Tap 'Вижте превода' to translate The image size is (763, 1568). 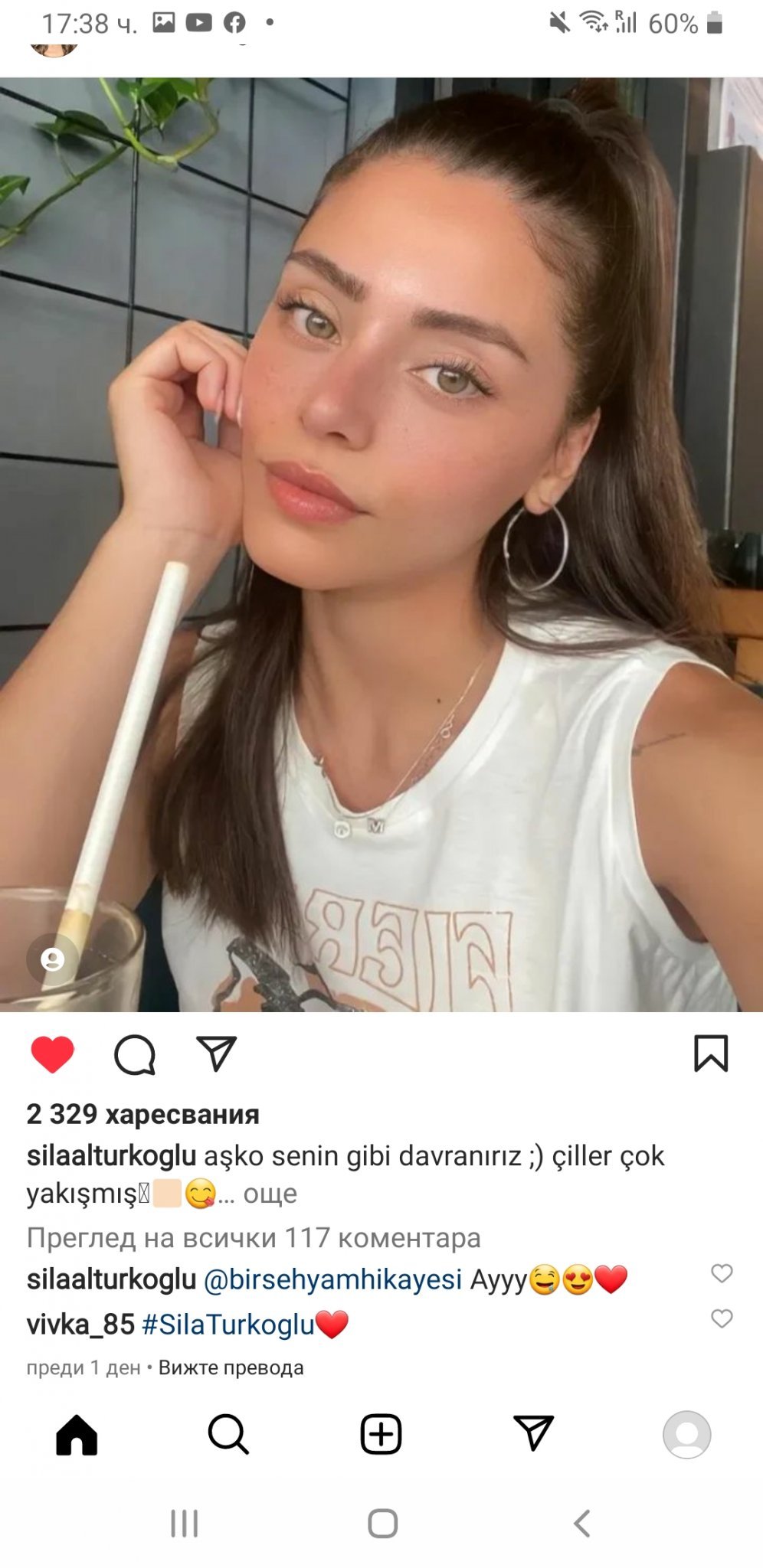[231, 1367]
